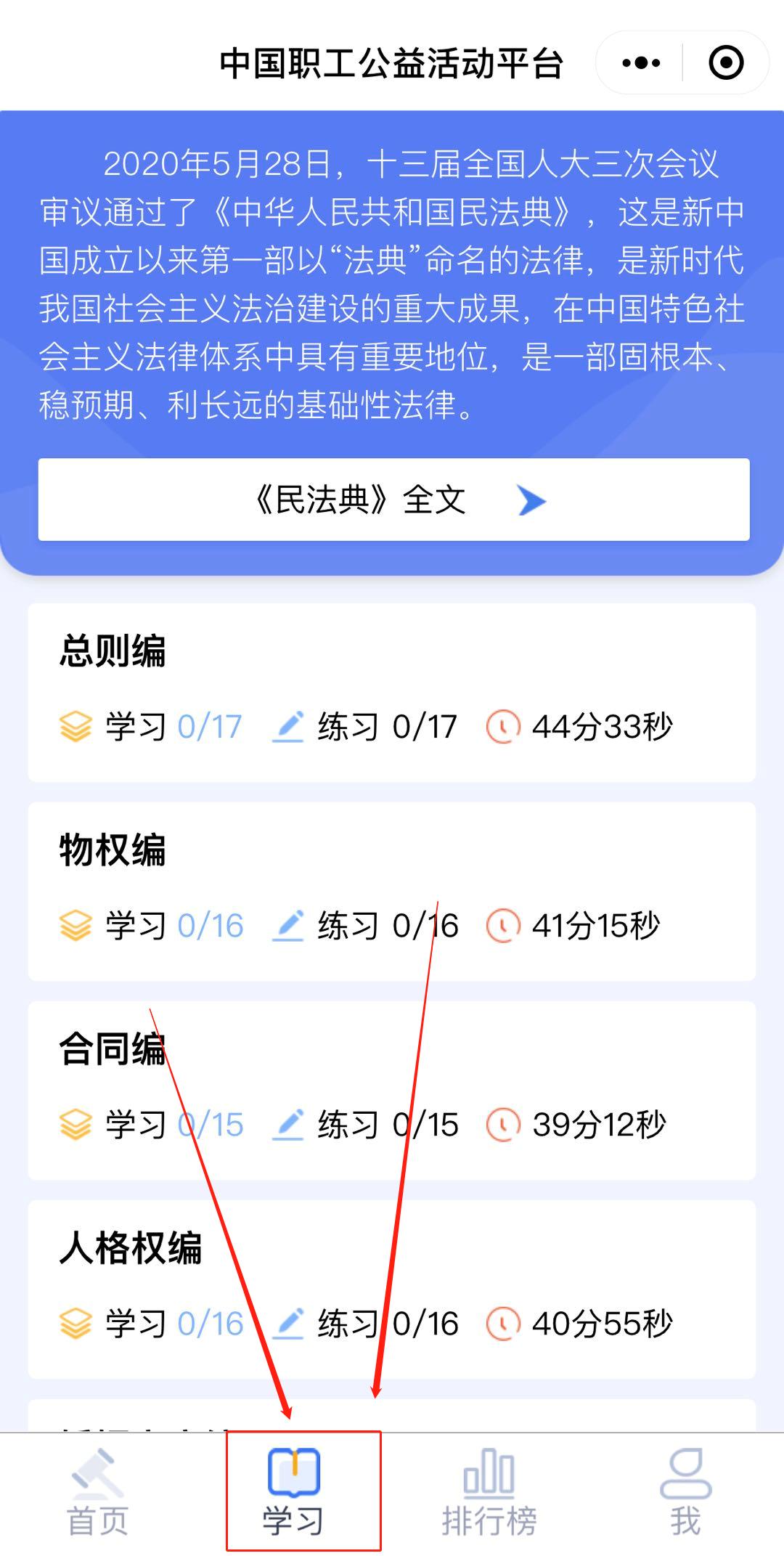784x1556 pixels.
Task: Switch to the 首页 tab
Action: (98, 1493)
